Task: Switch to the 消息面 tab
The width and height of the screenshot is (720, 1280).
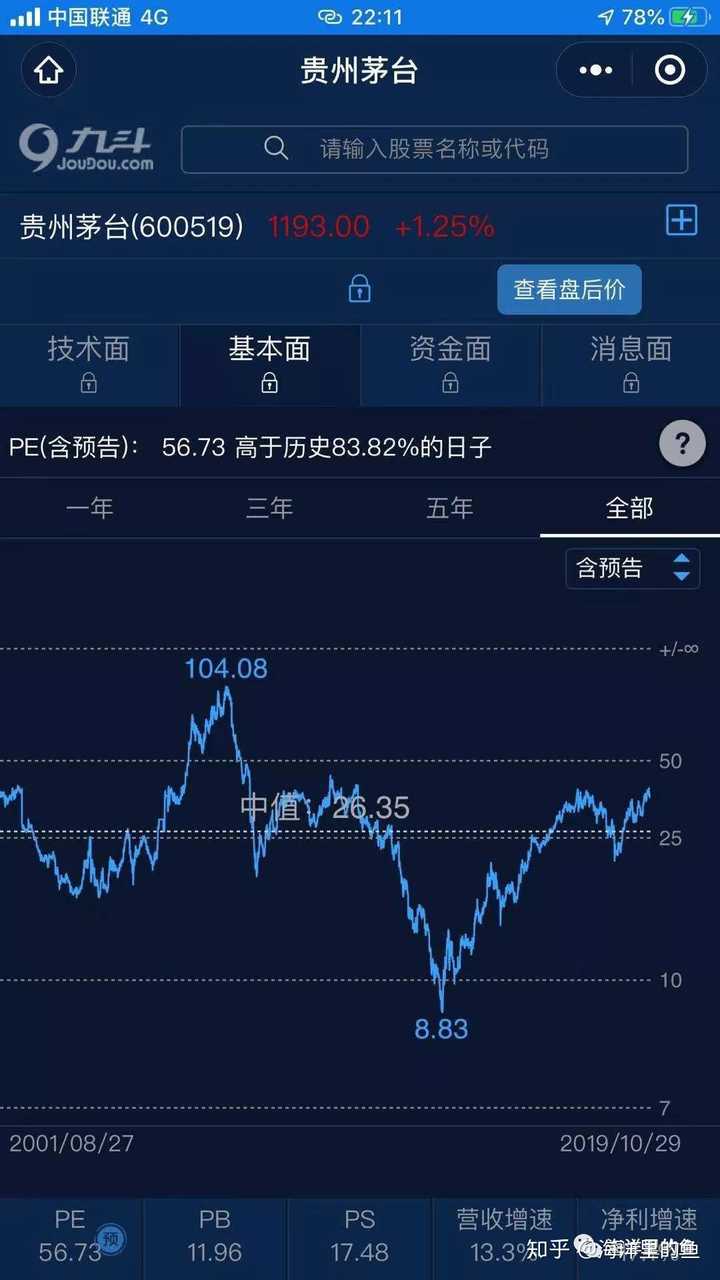Action: coord(630,364)
